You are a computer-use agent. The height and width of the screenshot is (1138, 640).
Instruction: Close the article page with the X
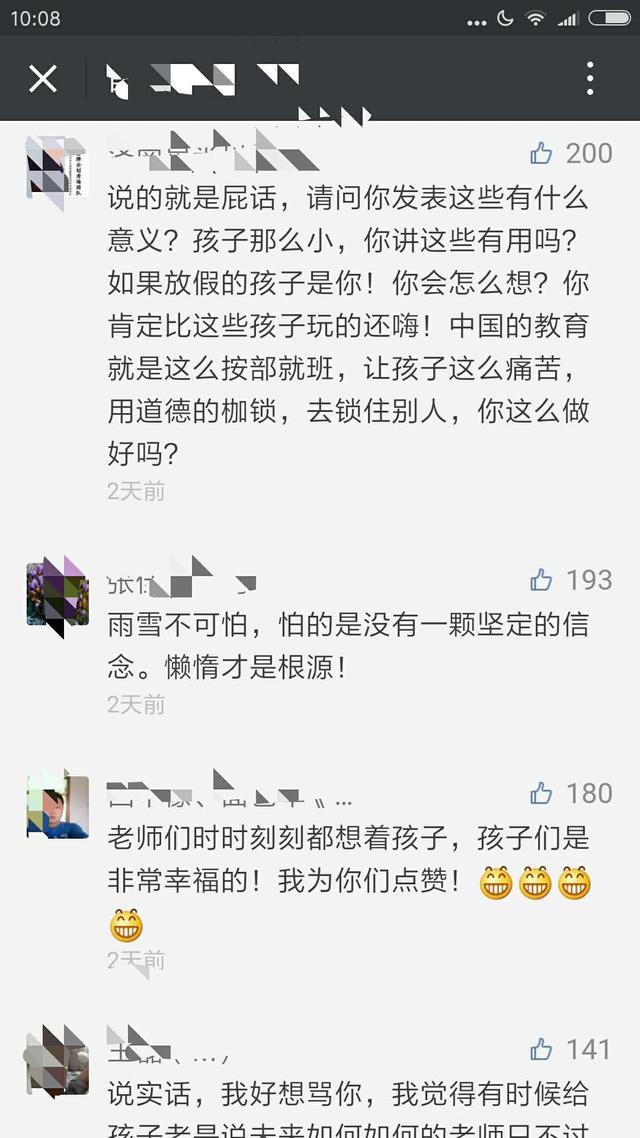[43, 78]
